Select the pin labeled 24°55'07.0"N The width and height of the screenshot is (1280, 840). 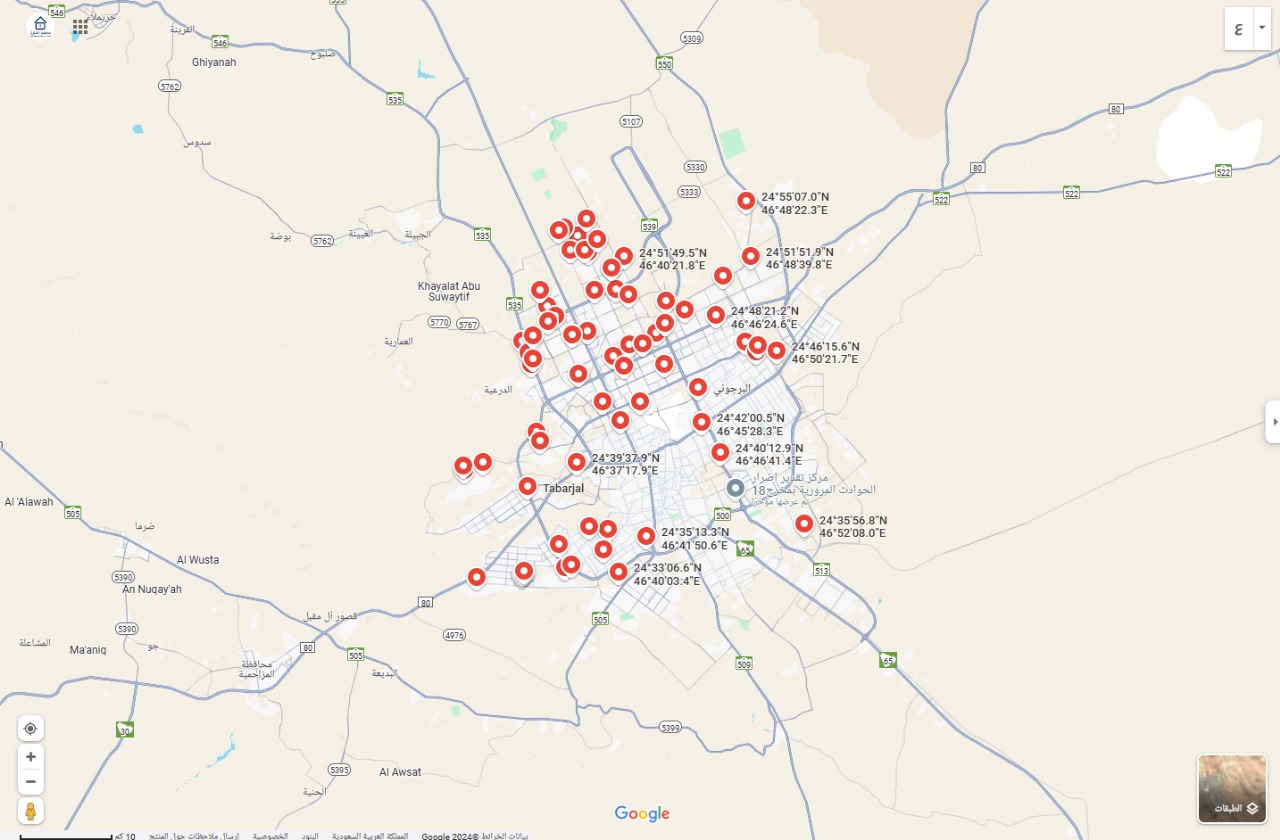click(746, 200)
